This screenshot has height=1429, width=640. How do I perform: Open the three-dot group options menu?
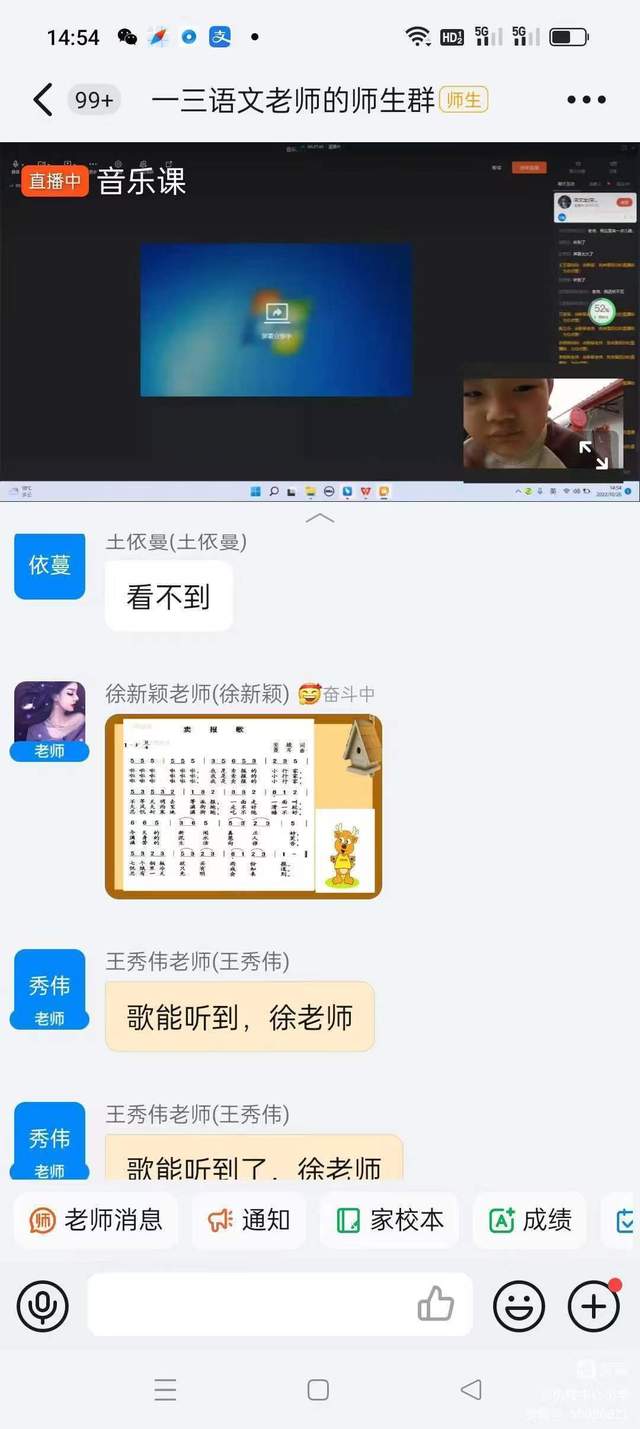[586, 100]
